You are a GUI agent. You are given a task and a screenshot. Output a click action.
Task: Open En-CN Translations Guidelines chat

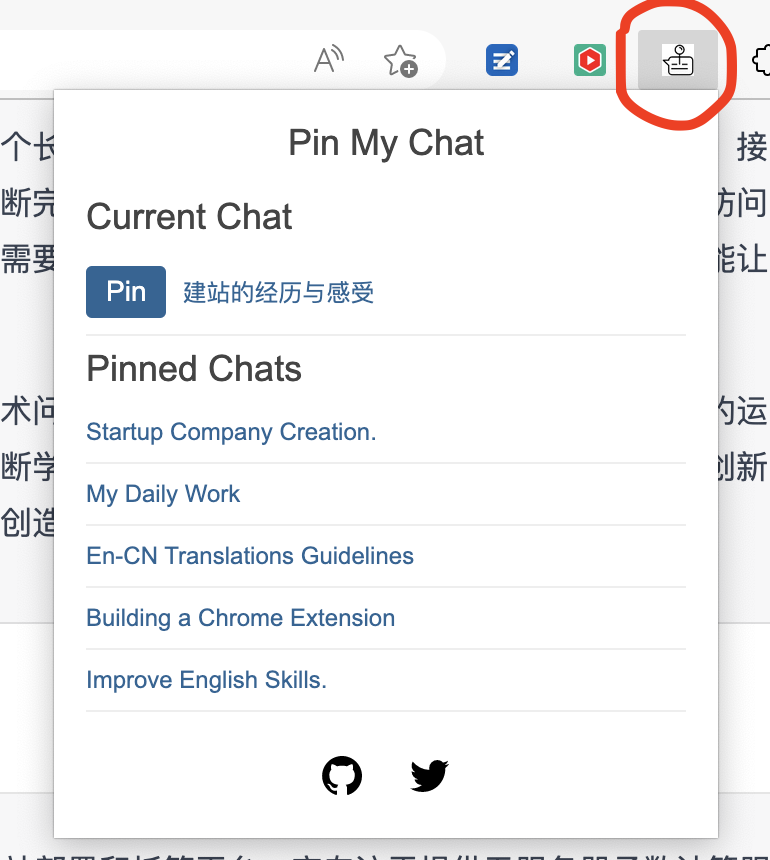point(250,556)
